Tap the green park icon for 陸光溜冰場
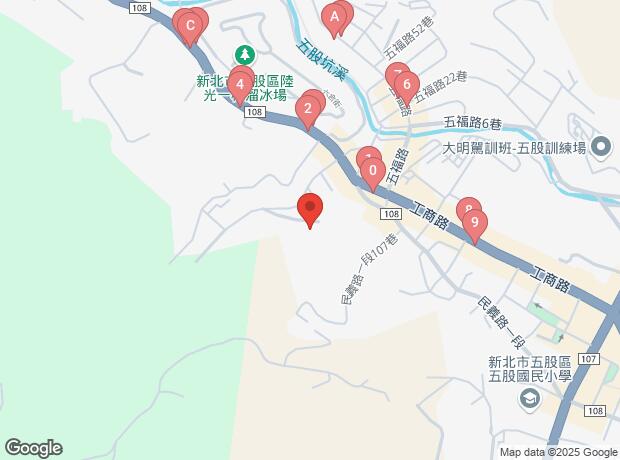 tap(242, 53)
